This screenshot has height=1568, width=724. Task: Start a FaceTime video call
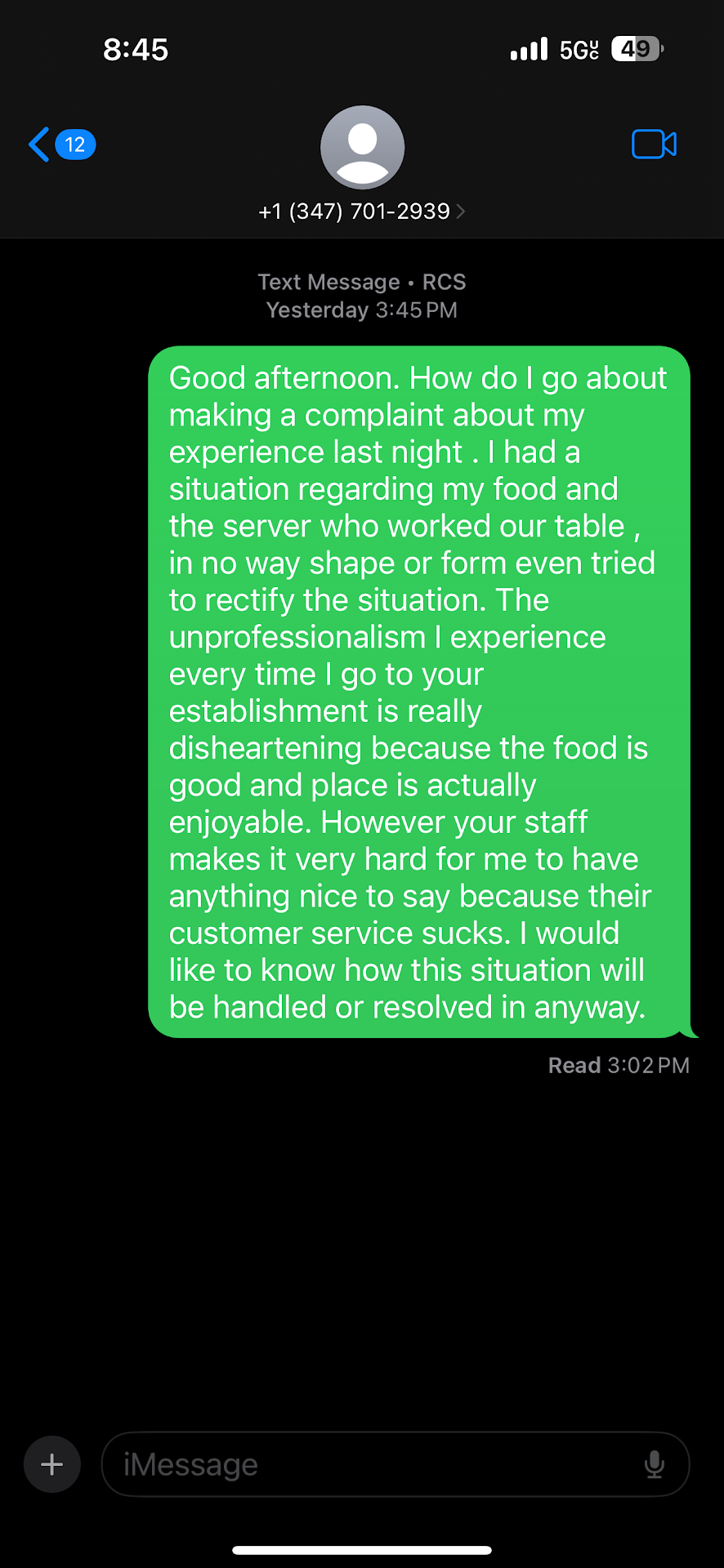654,145
